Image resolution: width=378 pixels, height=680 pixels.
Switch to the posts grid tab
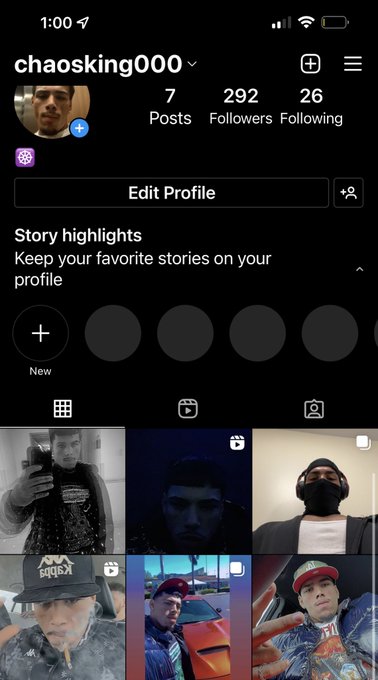click(62, 409)
